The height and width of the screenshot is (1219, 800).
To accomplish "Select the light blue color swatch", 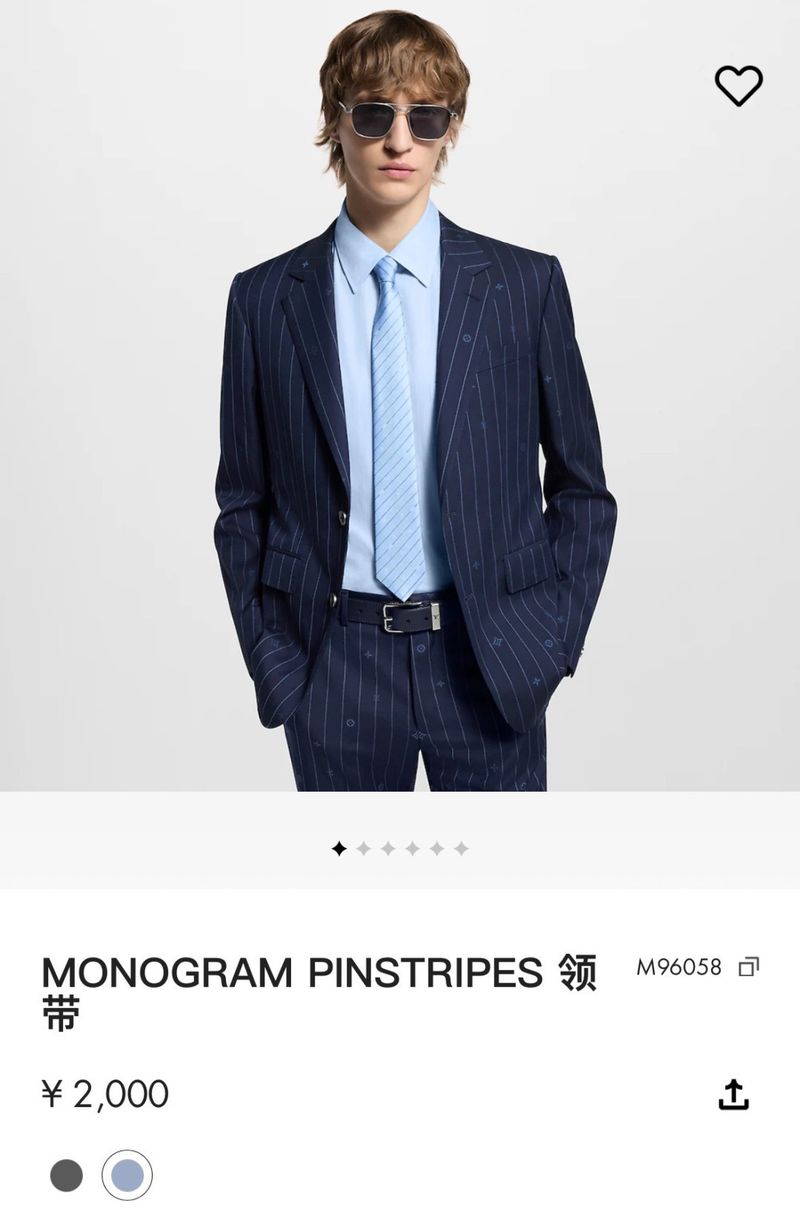I will pyautogui.click(x=127, y=1174).
